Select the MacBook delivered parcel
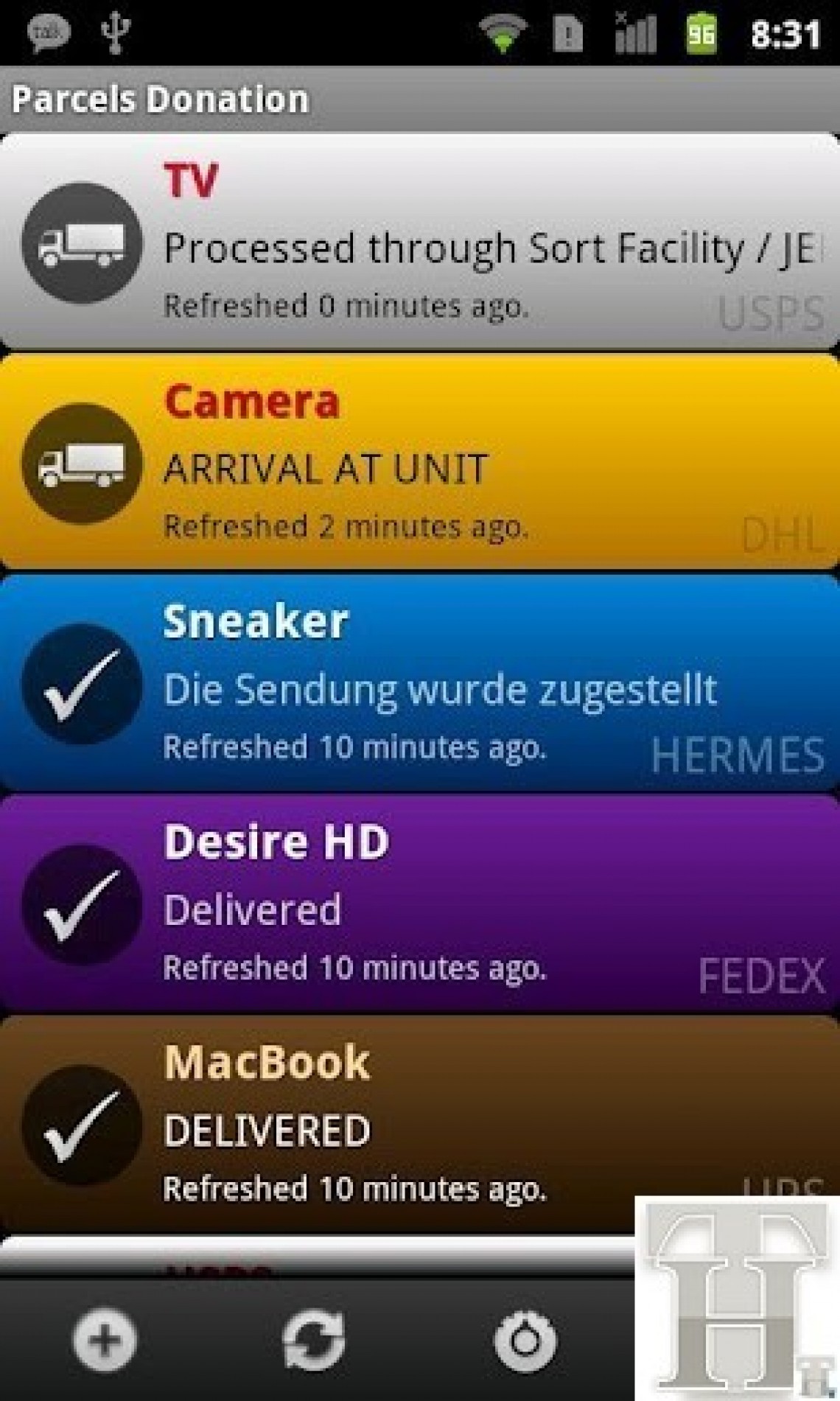The width and height of the screenshot is (840, 1401). pos(420,1124)
